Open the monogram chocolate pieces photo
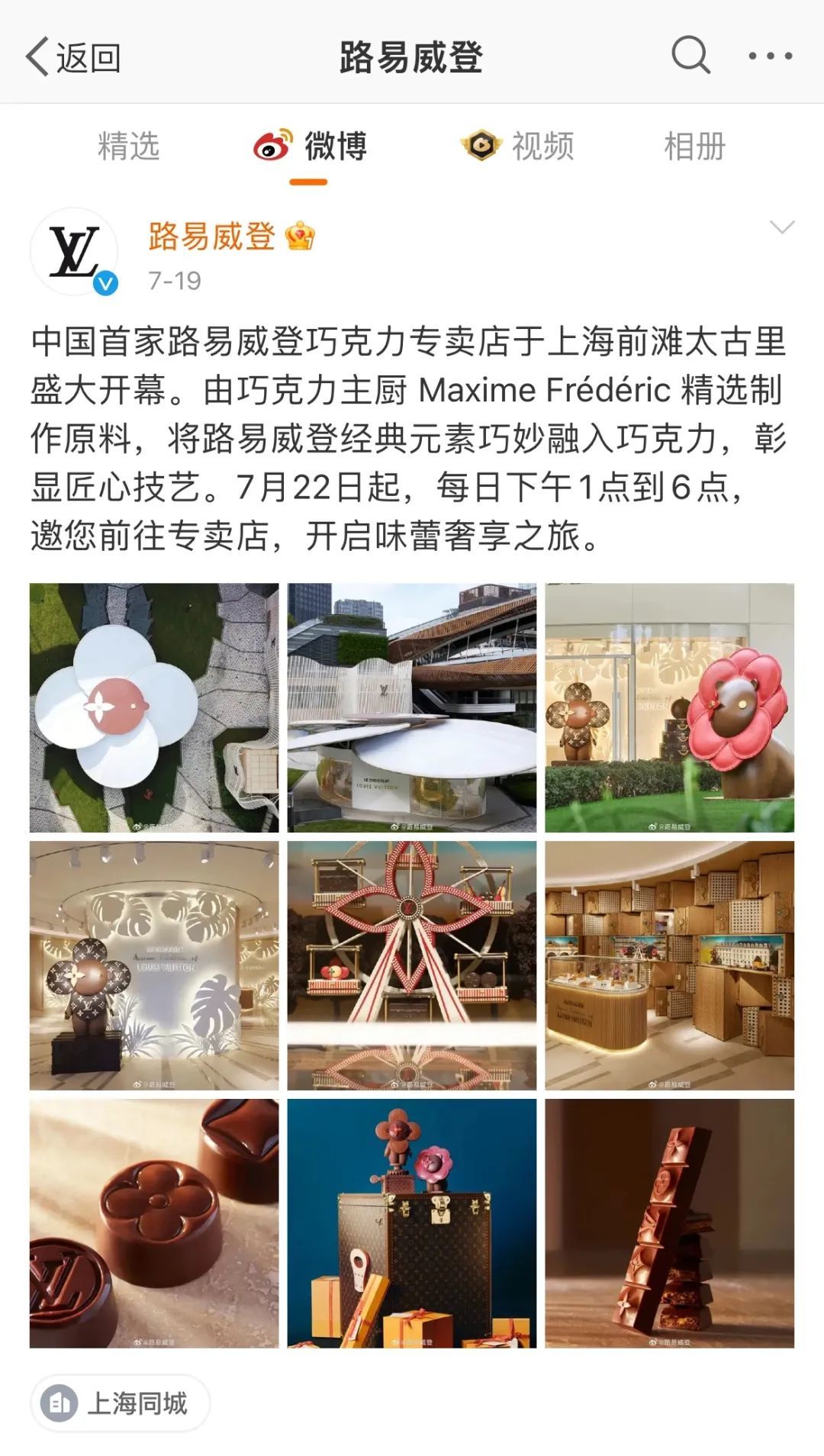 click(x=154, y=1223)
